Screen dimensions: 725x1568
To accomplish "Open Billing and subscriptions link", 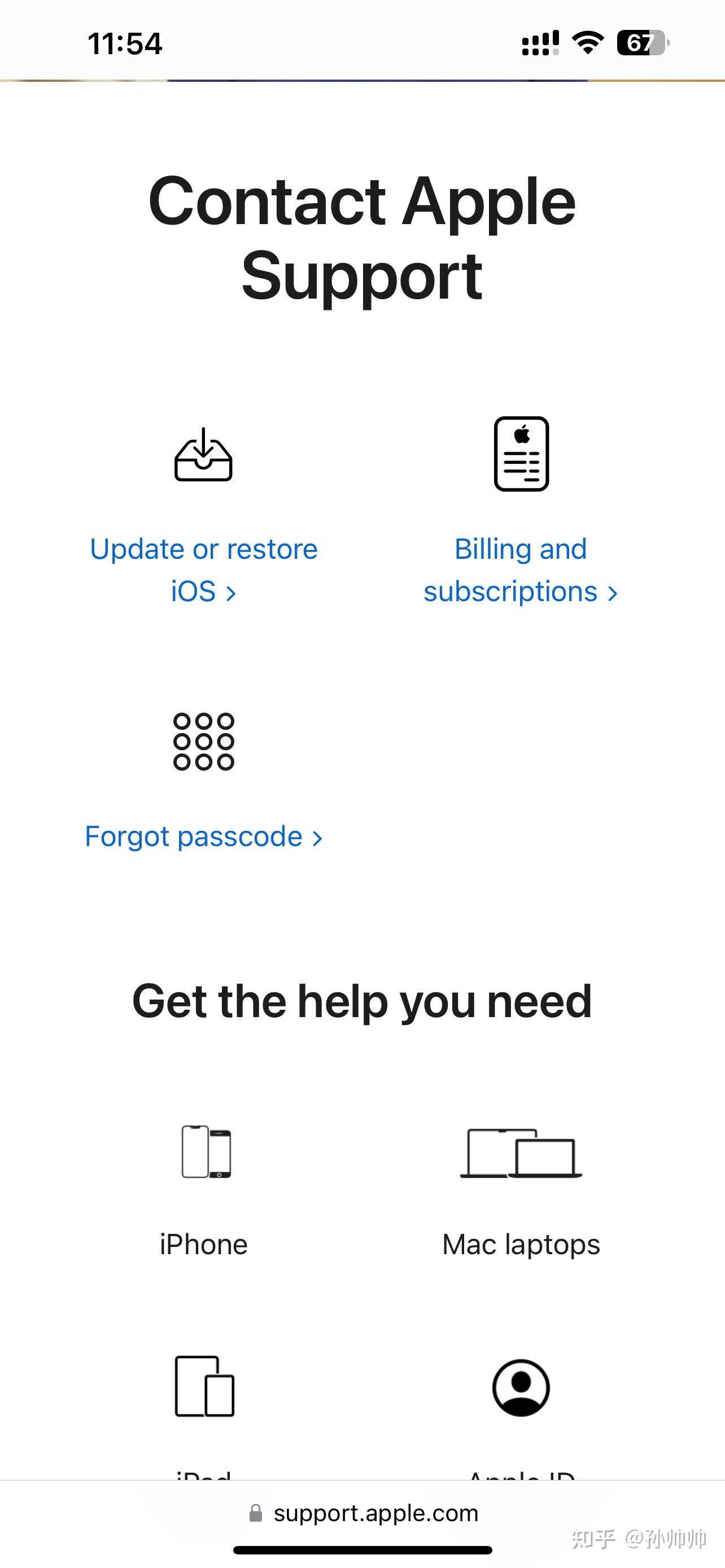I will tap(521, 569).
